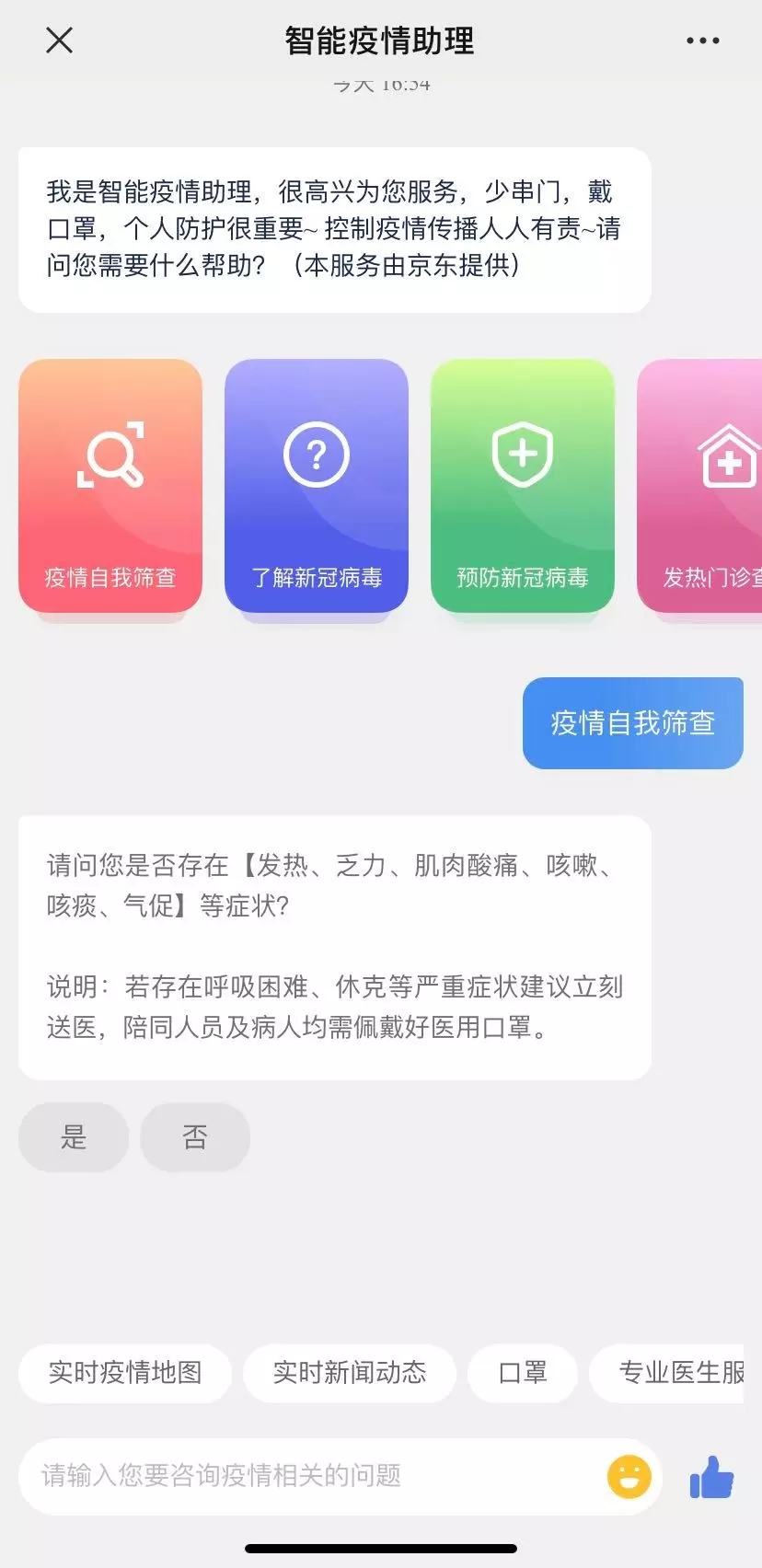Select the 预防新冠病毒 card
Viewport: 762px width, 1568px height.
(523, 486)
